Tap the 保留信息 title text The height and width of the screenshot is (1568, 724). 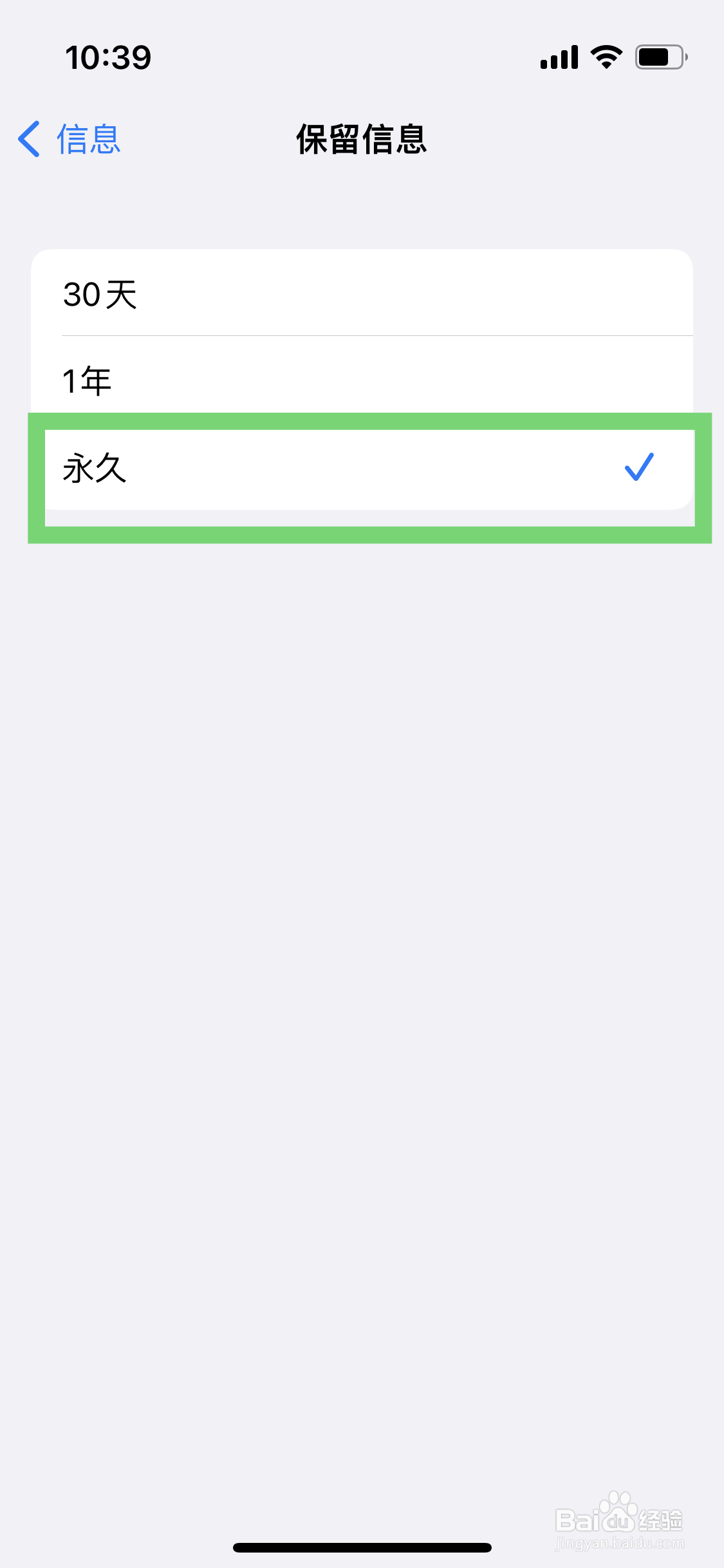coord(362,140)
